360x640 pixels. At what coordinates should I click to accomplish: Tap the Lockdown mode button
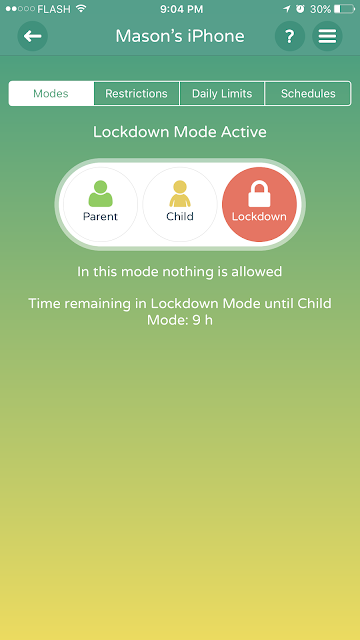(259, 204)
